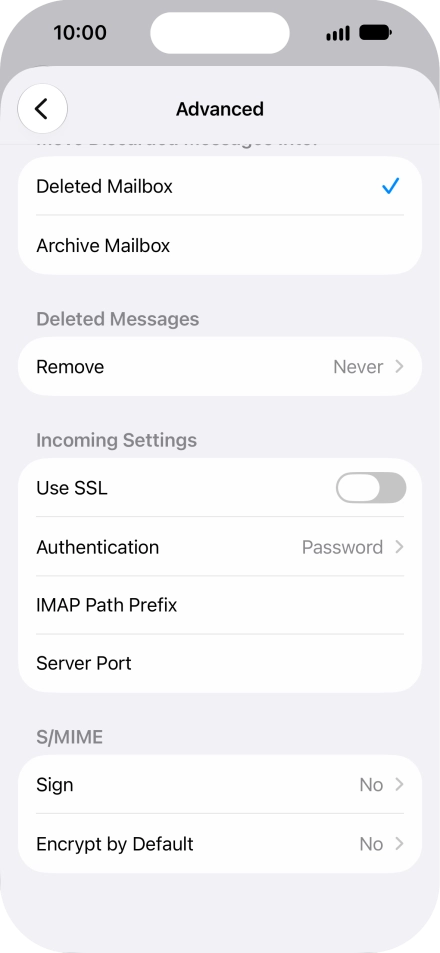
Task: Open Authentication settings
Action: click(x=220, y=547)
